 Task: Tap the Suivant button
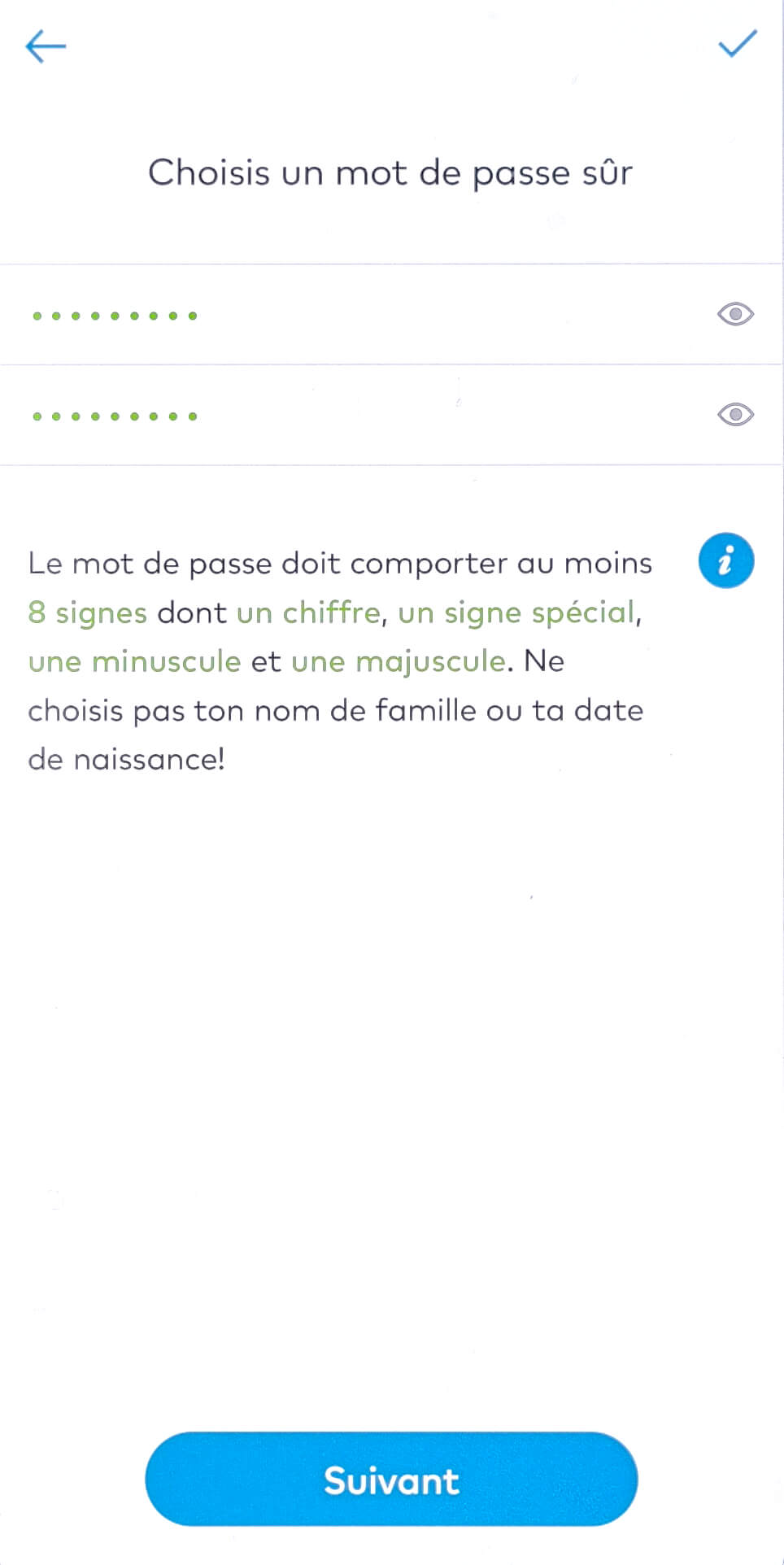coord(391,1480)
